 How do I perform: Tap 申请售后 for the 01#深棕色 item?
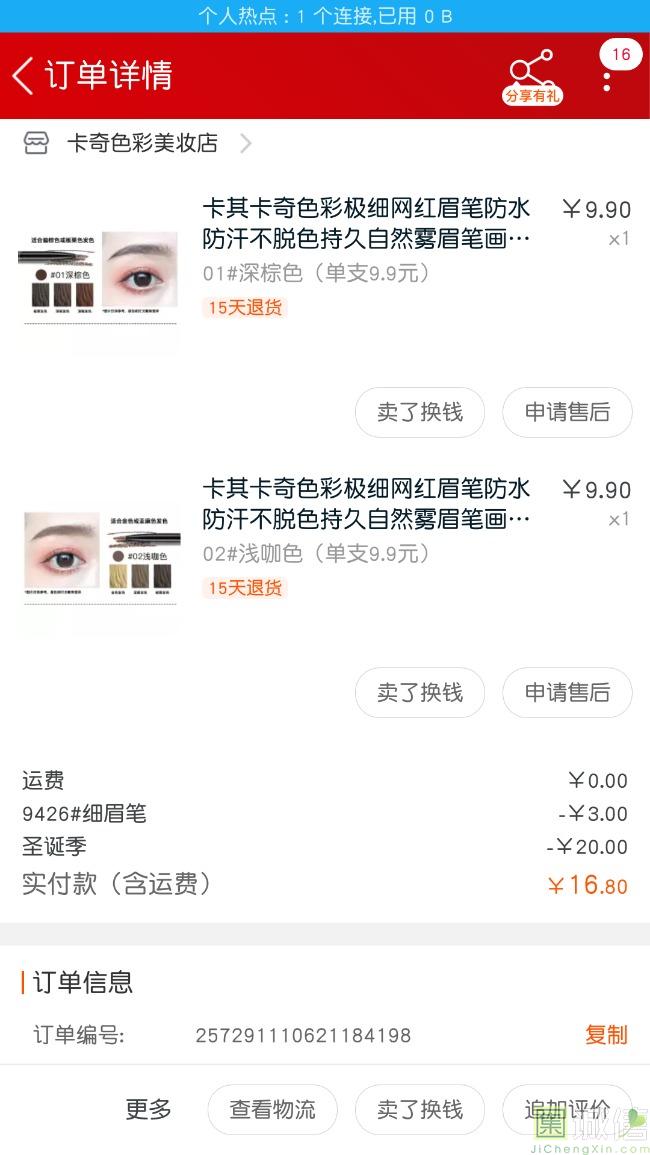pyautogui.click(x=567, y=412)
